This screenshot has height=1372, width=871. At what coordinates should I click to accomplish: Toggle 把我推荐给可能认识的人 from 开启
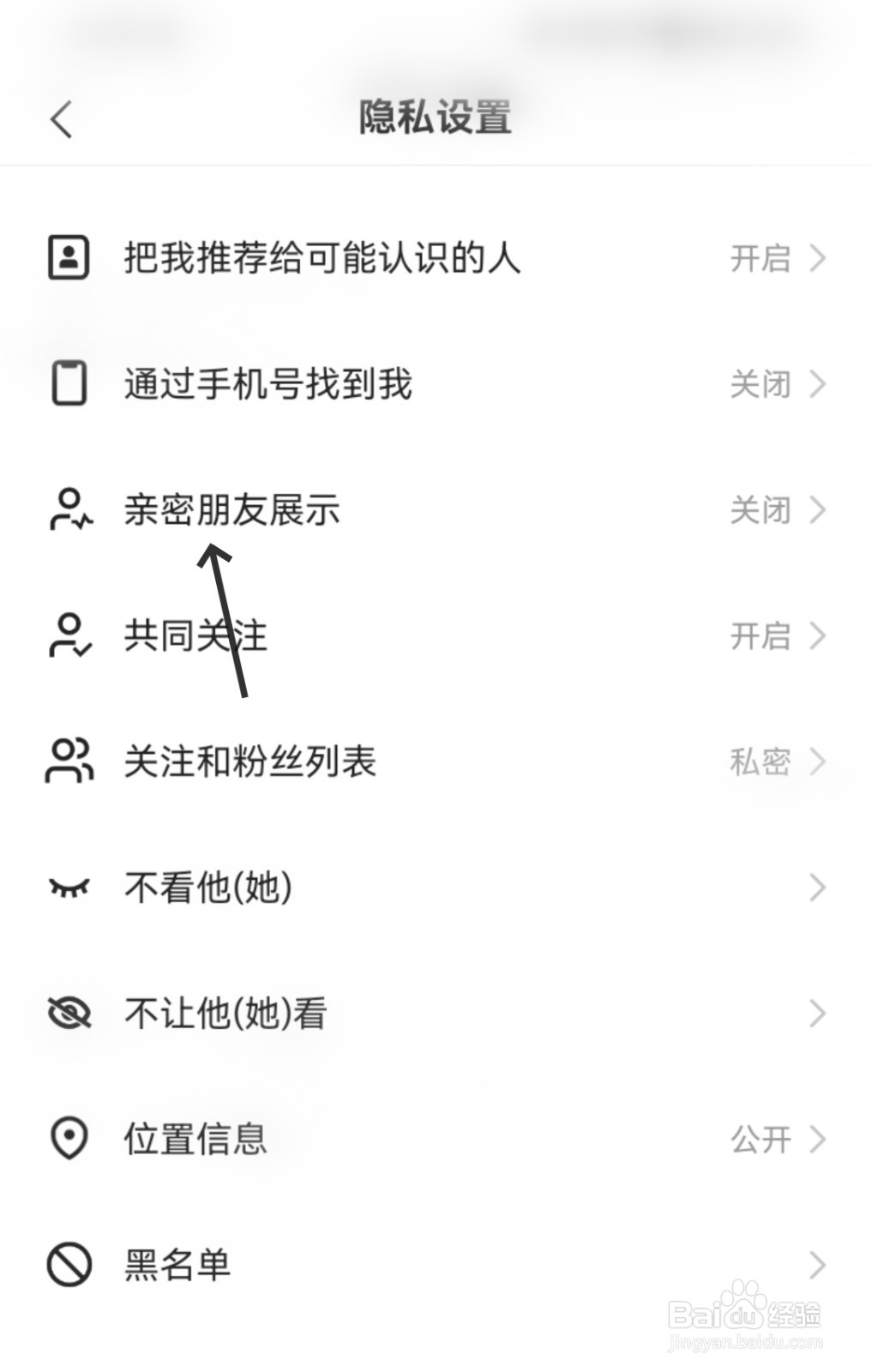pyautogui.click(x=760, y=259)
